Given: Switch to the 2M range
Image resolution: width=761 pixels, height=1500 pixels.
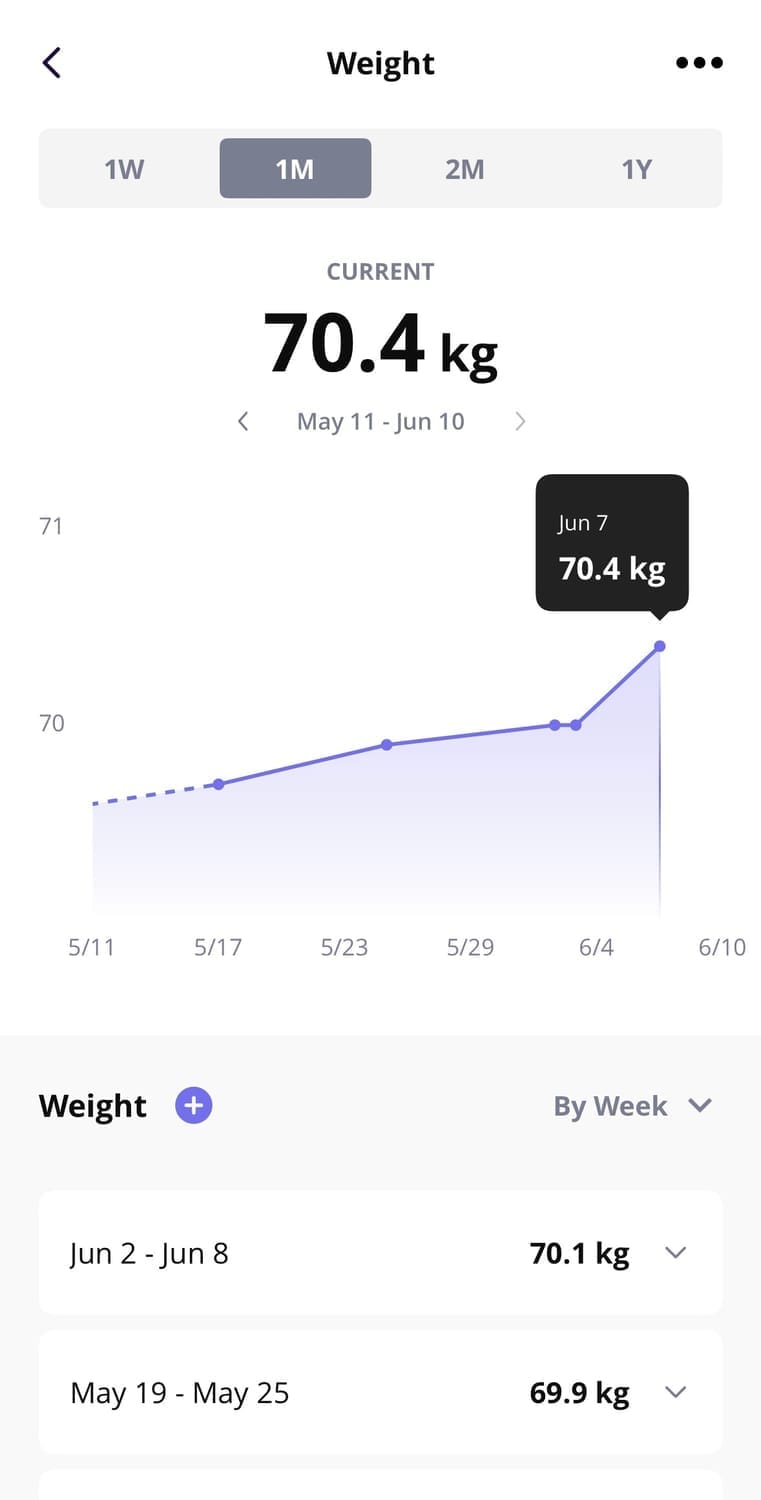Looking at the screenshot, I should 465,169.
